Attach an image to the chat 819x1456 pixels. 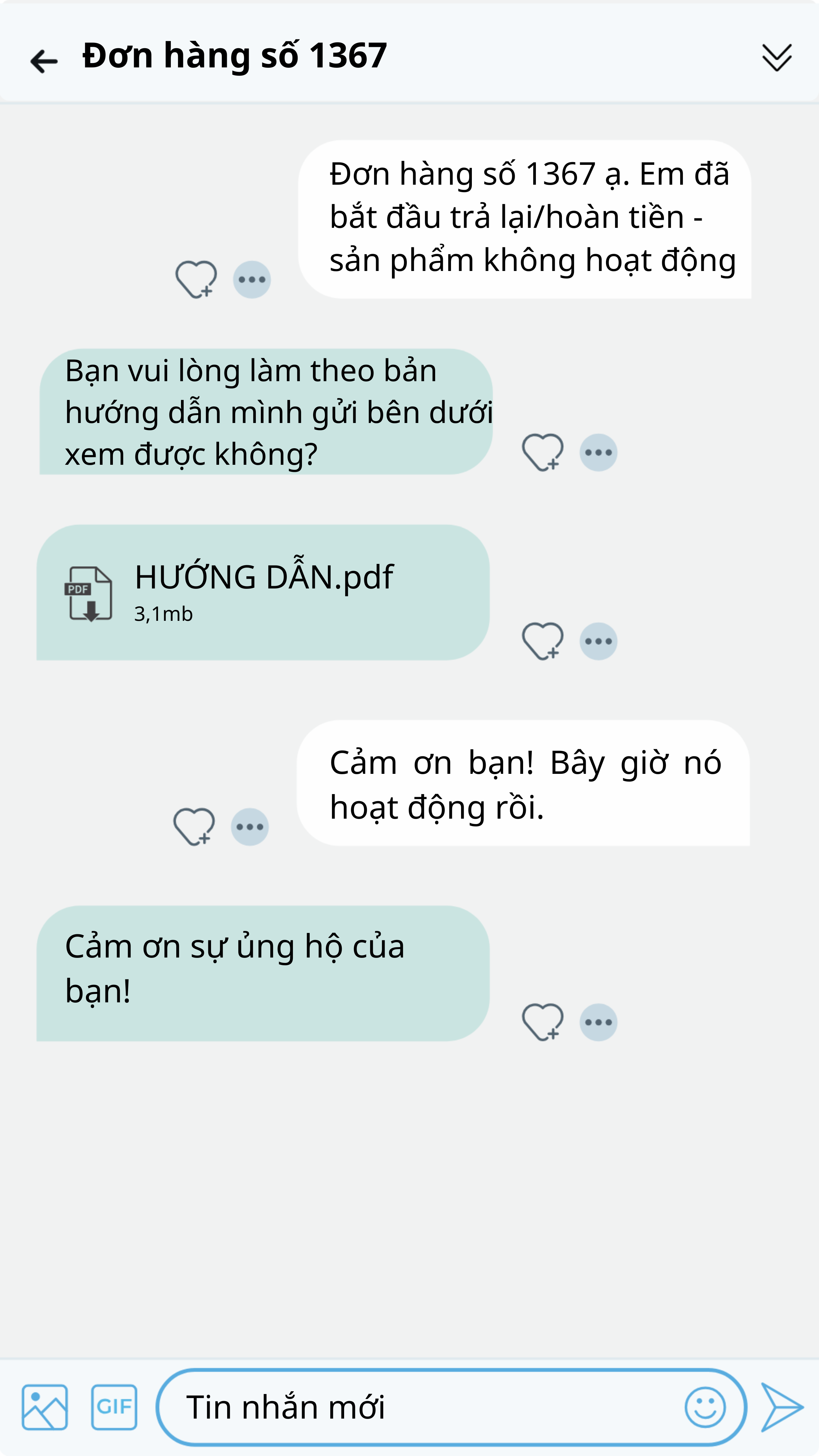[x=44, y=1407]
